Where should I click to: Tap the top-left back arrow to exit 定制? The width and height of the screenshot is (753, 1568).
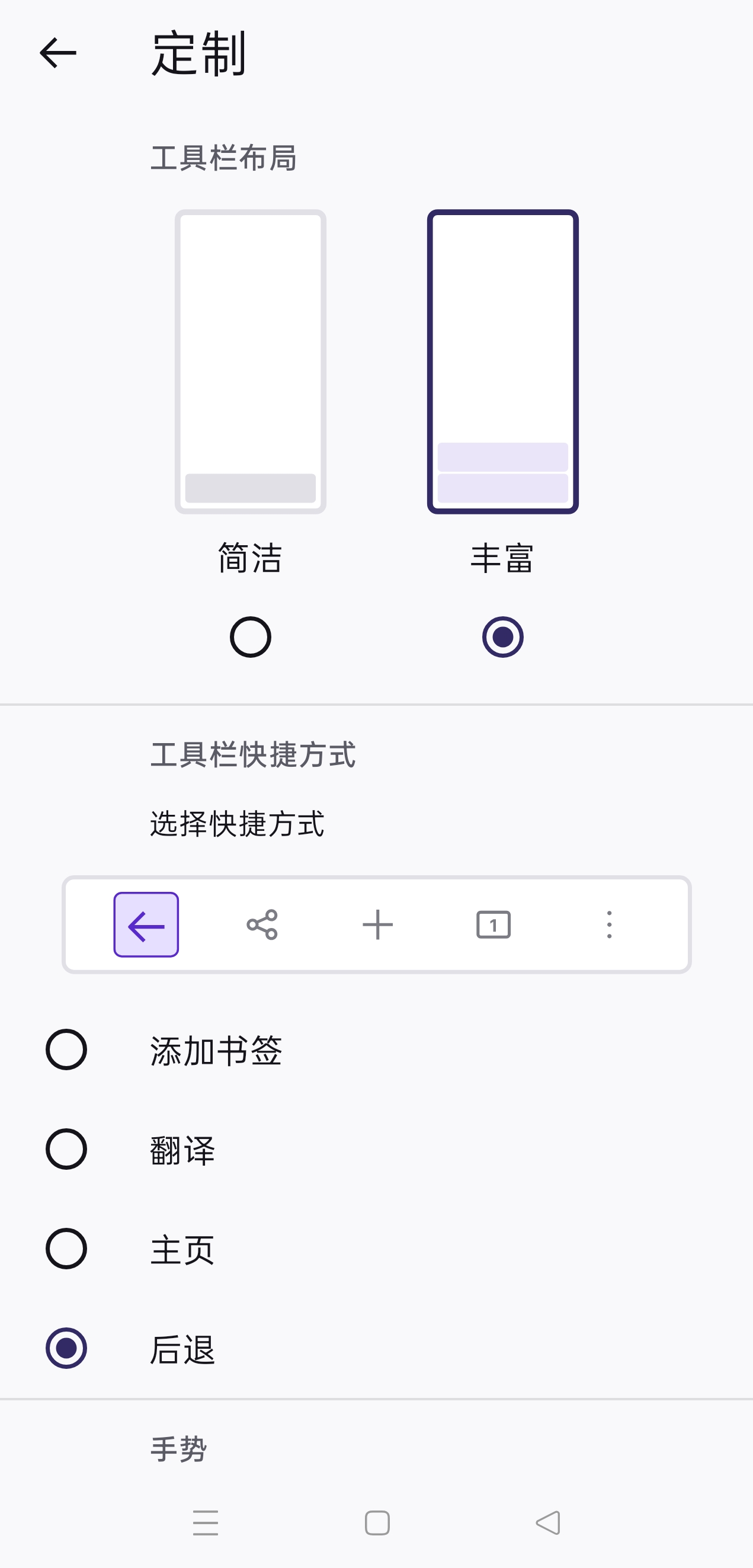(58, 53)
